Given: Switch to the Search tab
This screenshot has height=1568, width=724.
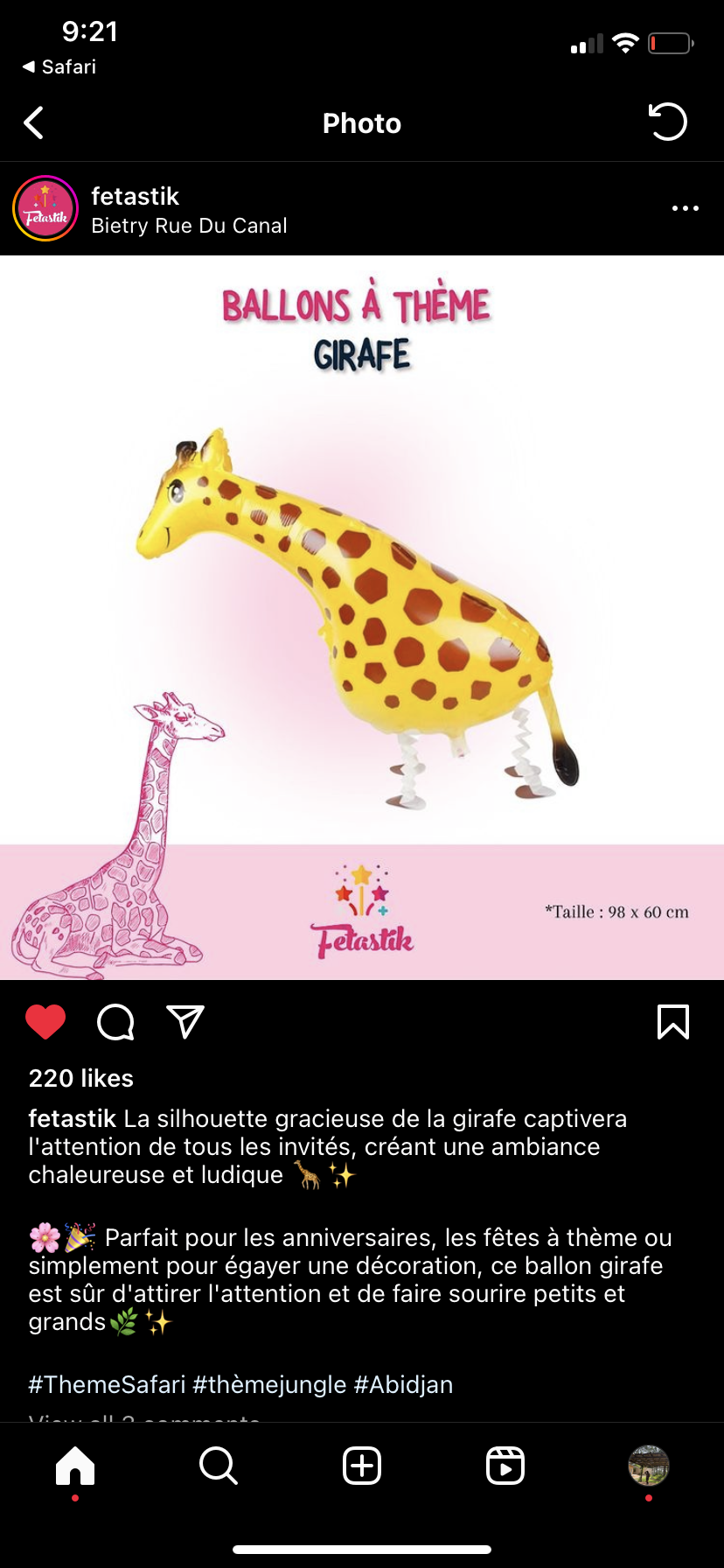Looking at the screenshot, I should [219, 1465].
